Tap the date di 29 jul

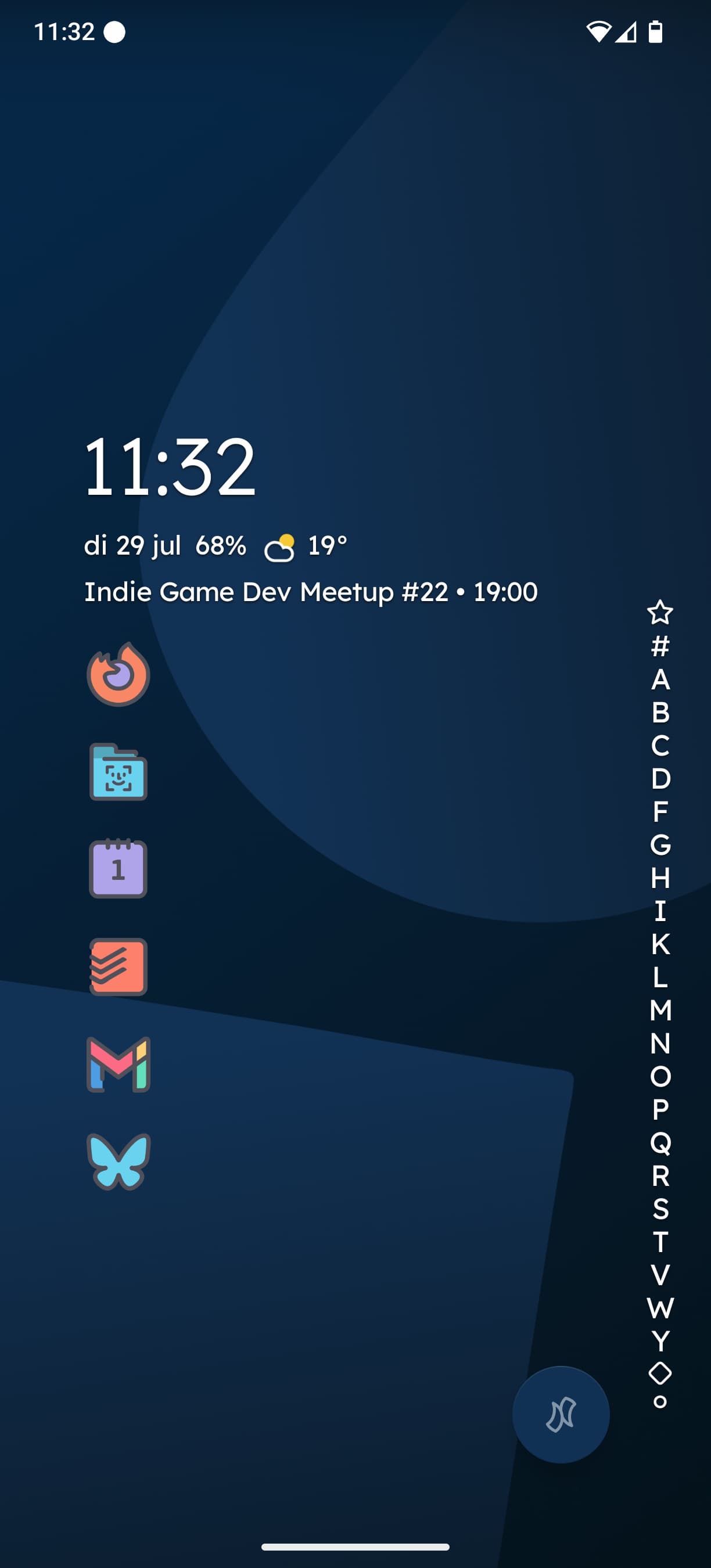[x=132, y=545]
